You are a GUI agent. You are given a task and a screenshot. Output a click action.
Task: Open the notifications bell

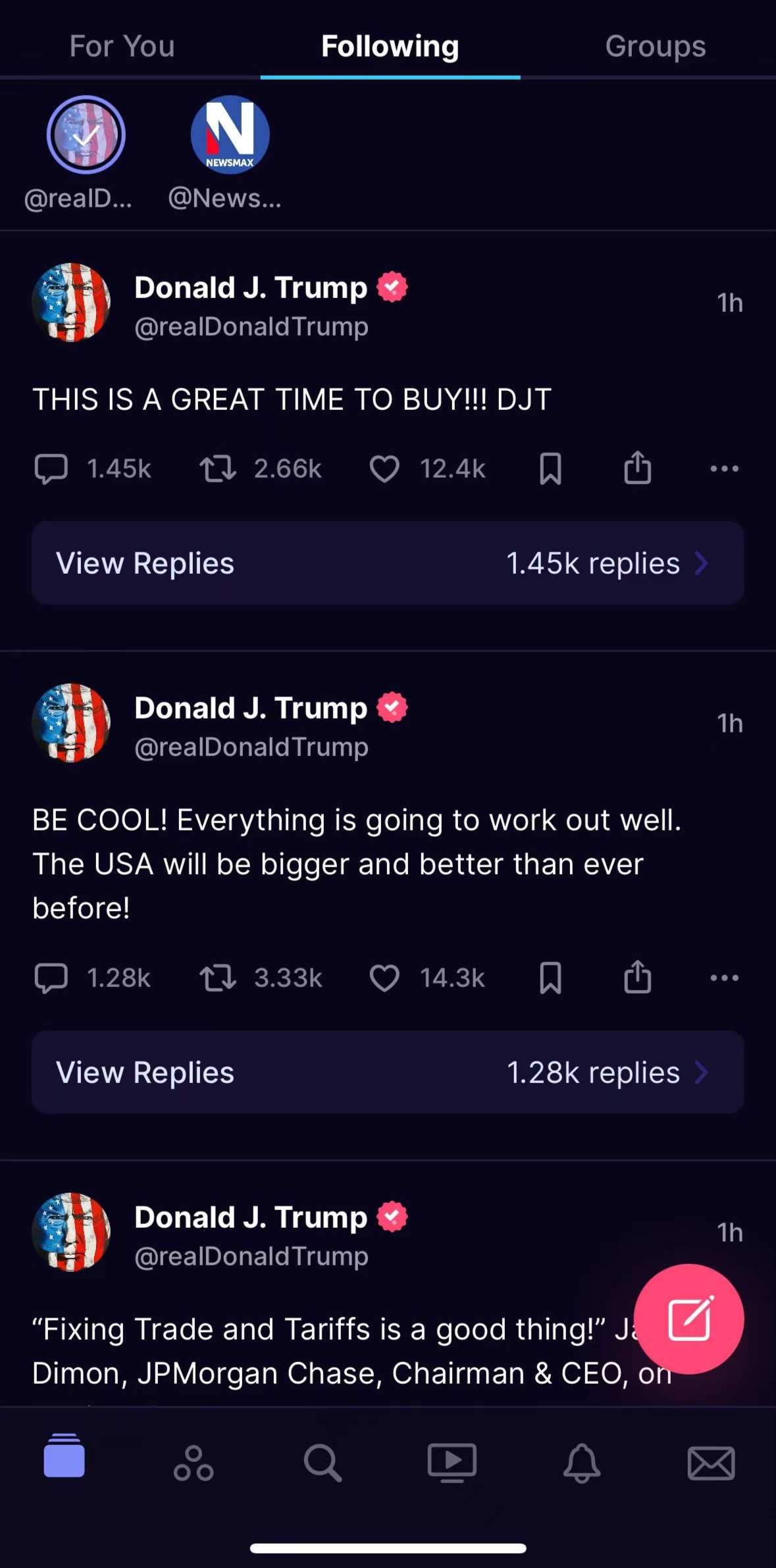point(582,1463)
